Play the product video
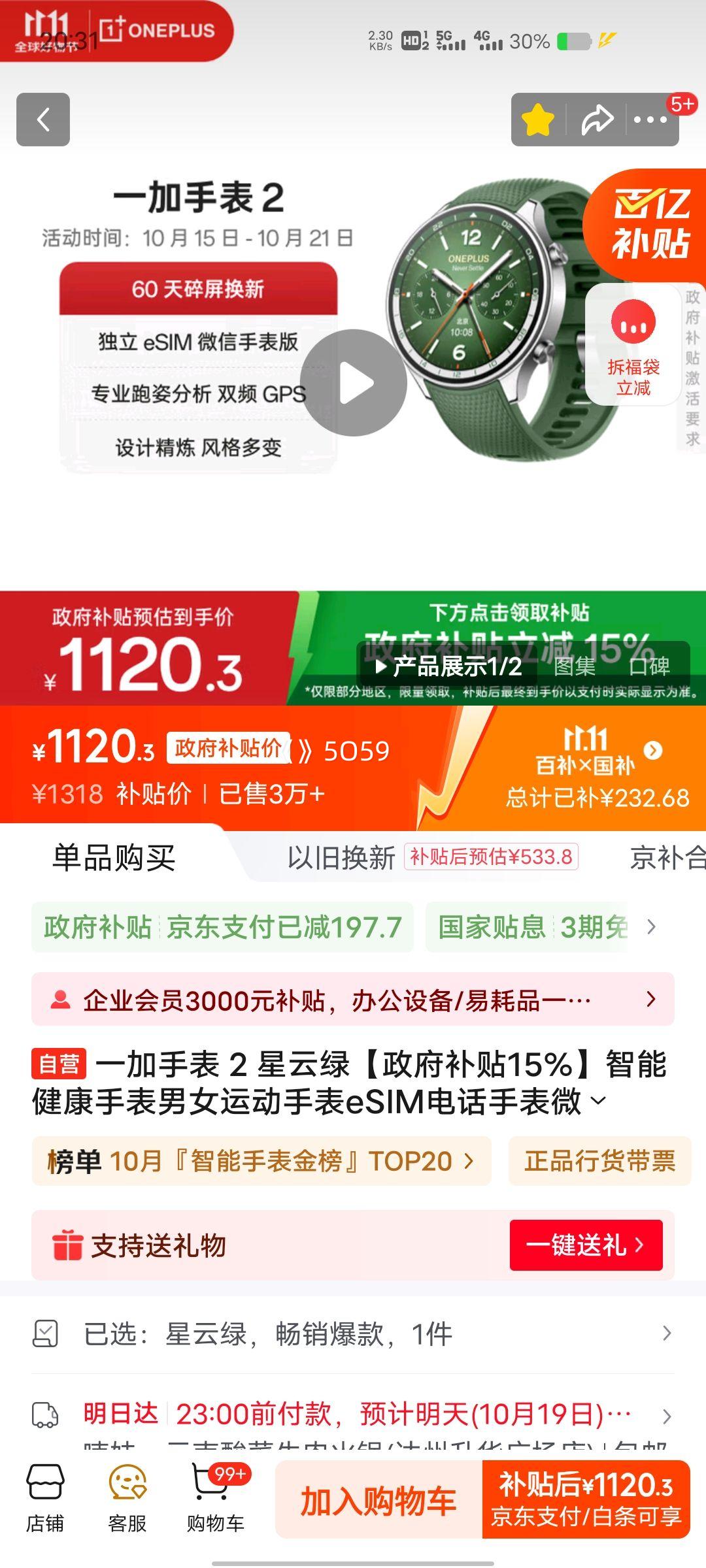 coord(354,383)
